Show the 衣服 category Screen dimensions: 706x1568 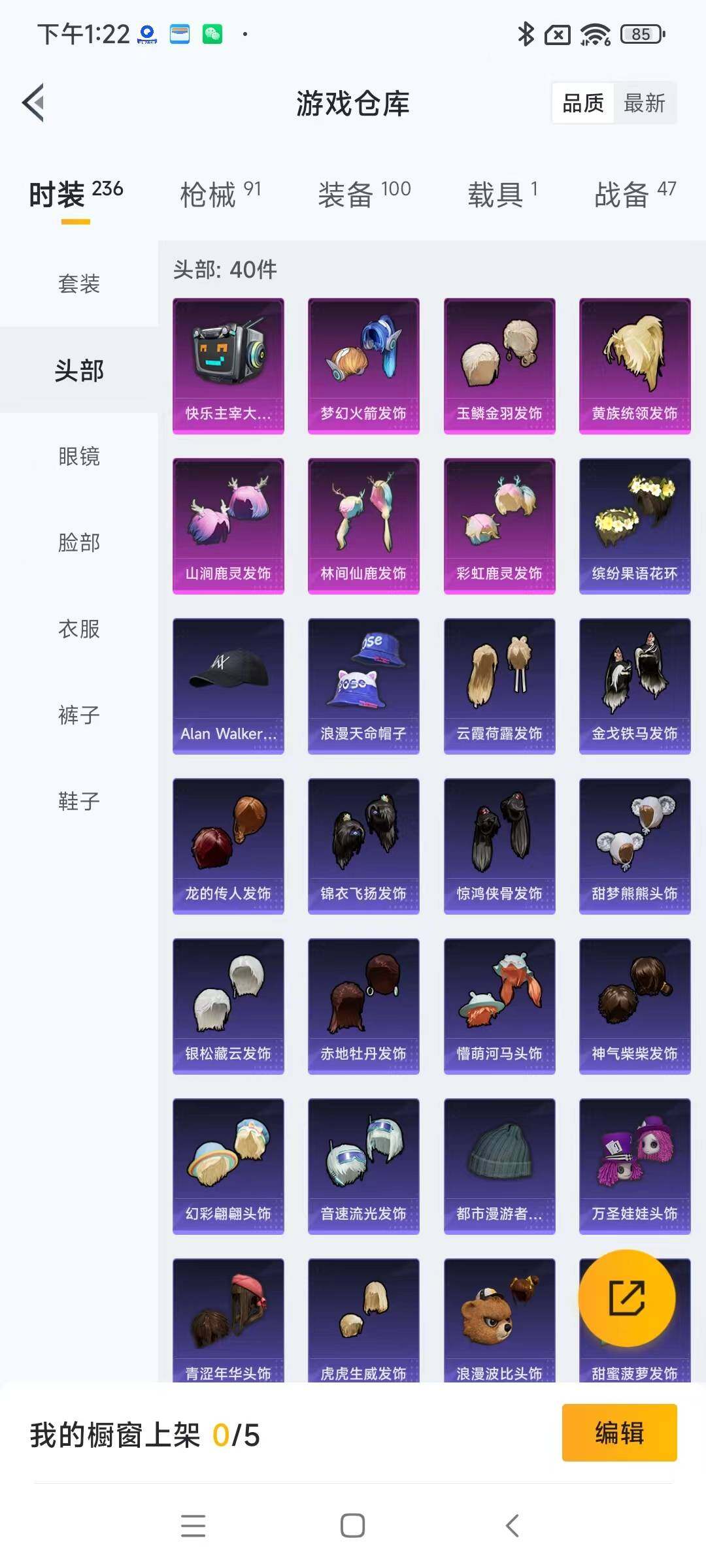[79, 629]
